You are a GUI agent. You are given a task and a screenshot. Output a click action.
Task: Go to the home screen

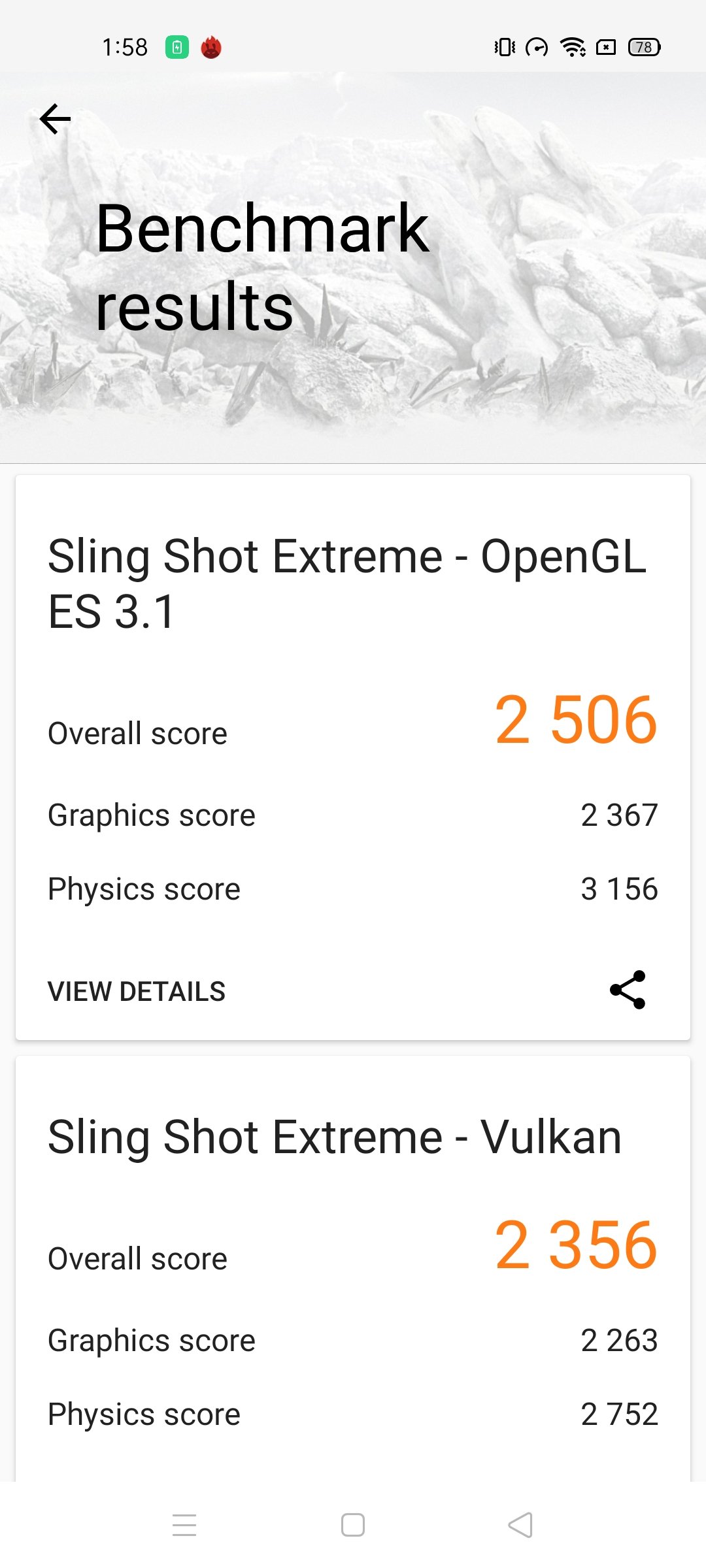[353, 1525]
